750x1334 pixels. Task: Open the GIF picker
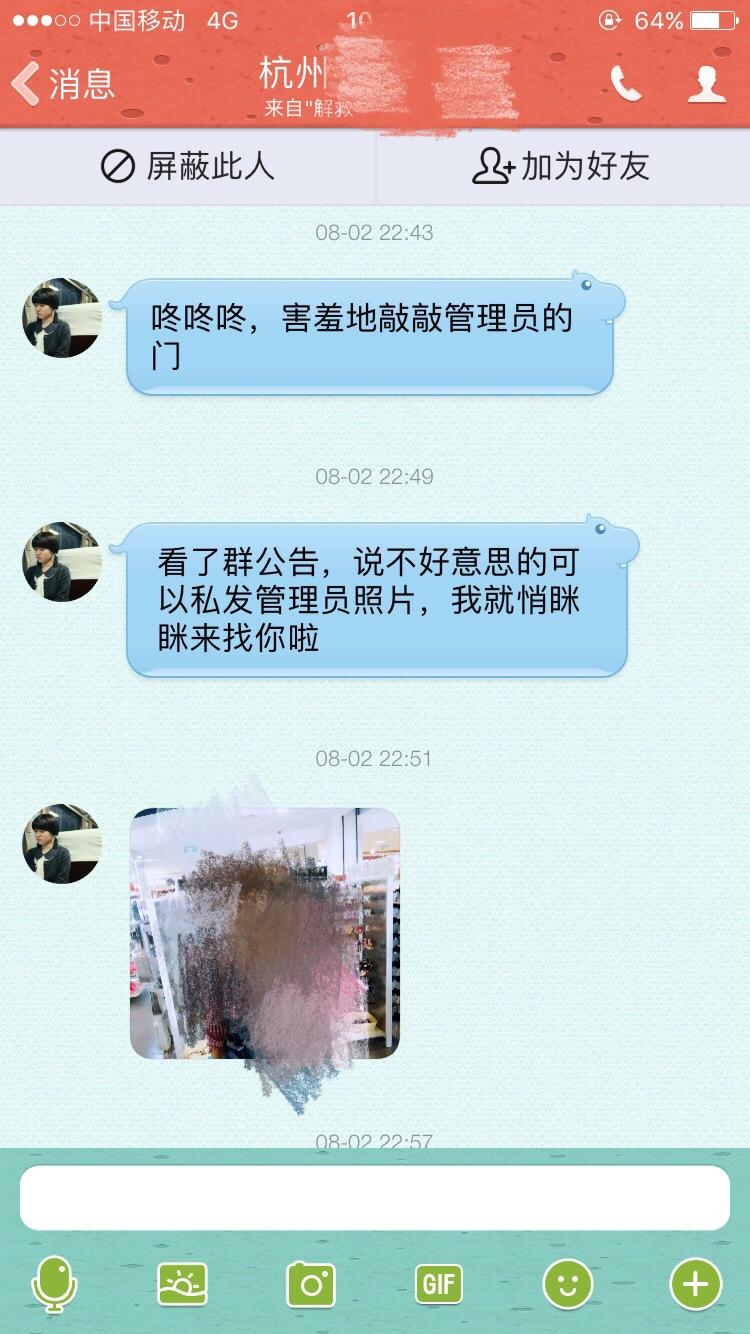(440, 1283)
